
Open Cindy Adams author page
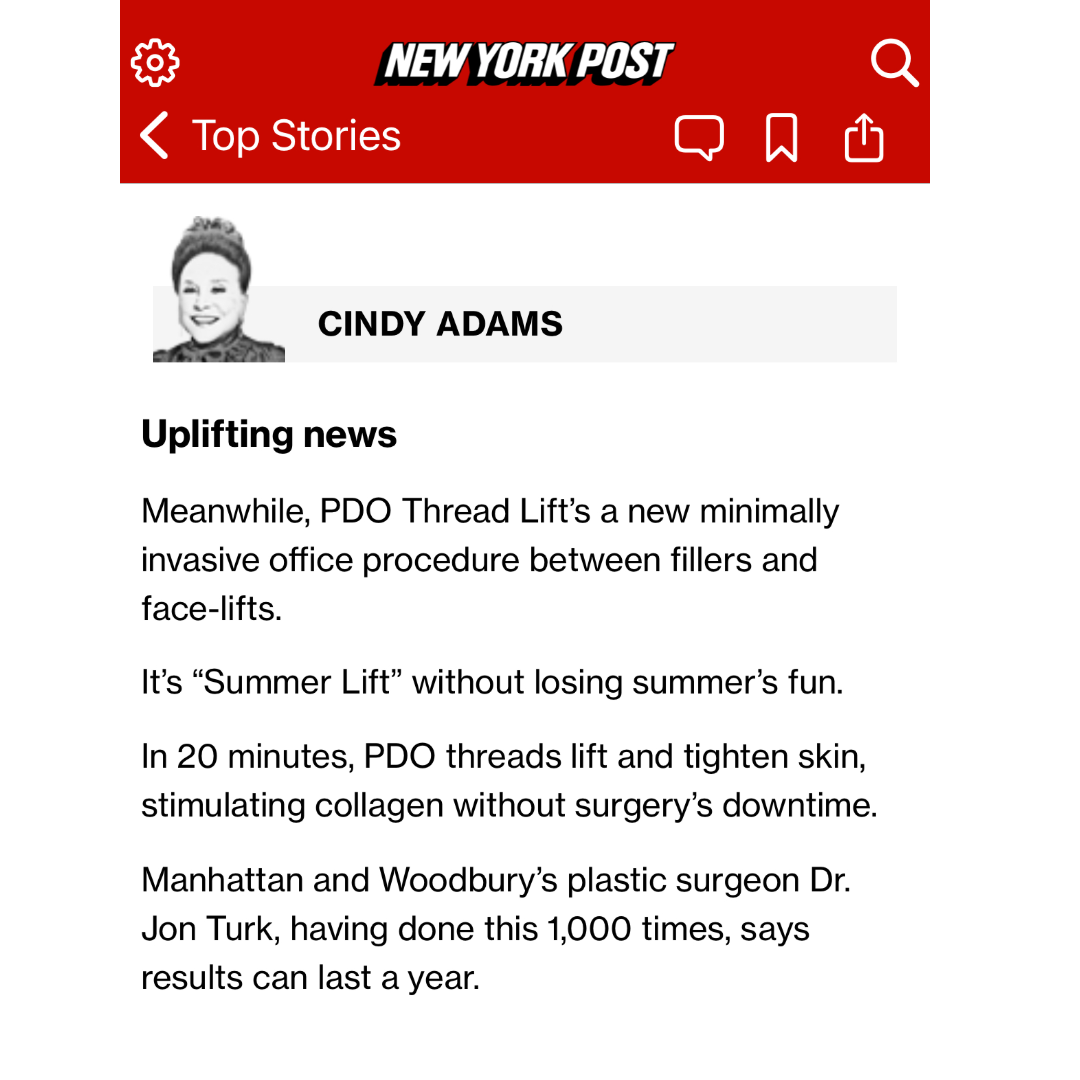[440, 324]
